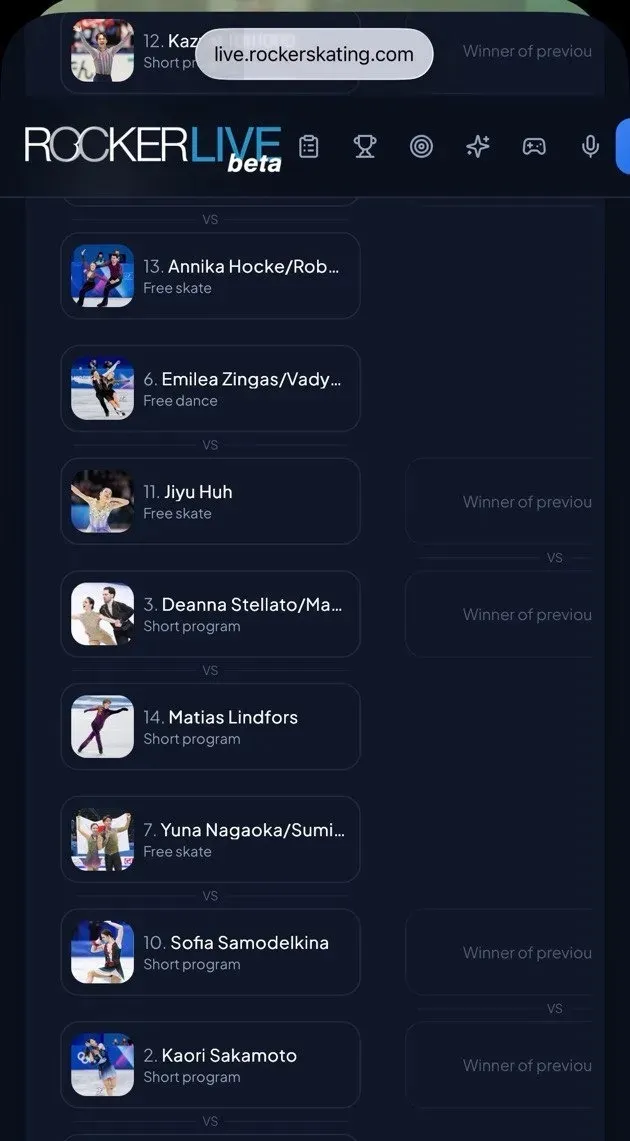The height and width of the screenshot is (1141, 630).
Task: Choose the Yuna Nagaoka free skate card
Action: (210, 839)
